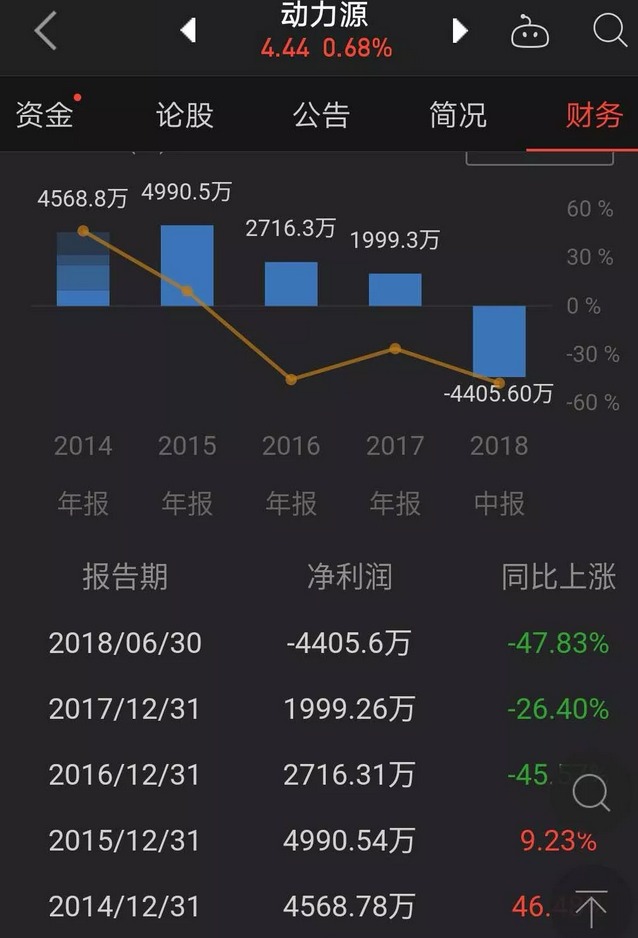Switch to the previous stock
Image resolution: width=638 pixels, height=938 pixels.
tap(187, 31)
